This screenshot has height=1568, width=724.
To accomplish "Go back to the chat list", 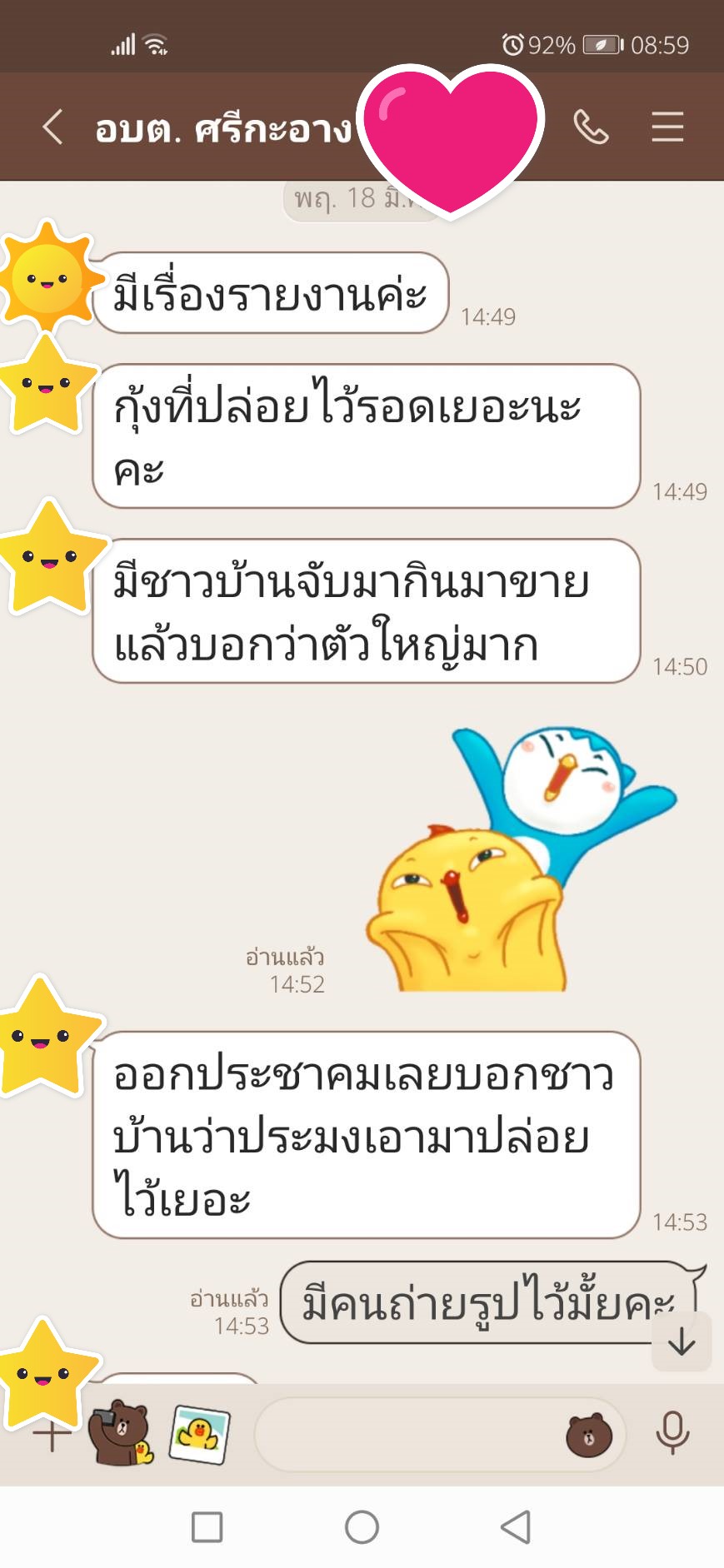I will 52,128.
